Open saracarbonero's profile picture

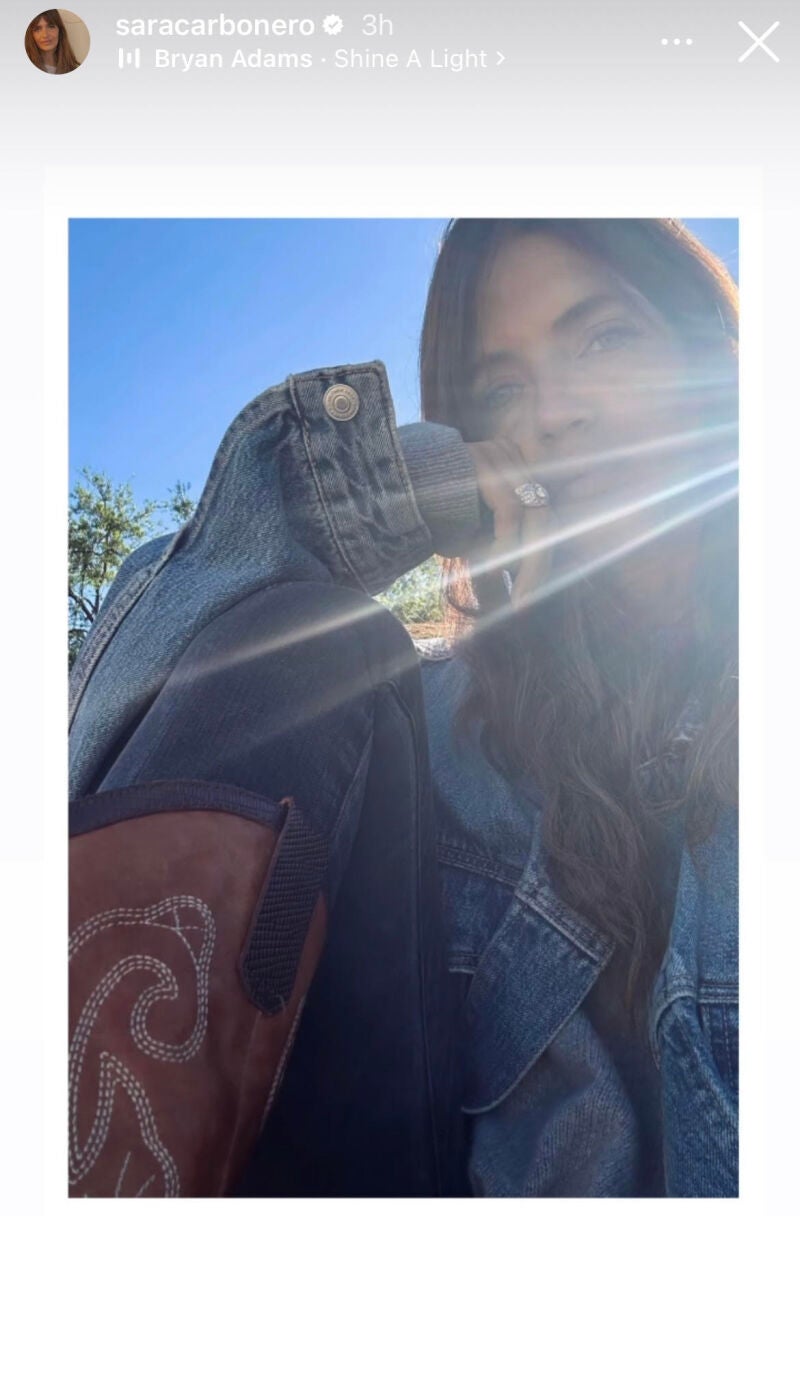point(57,42)
